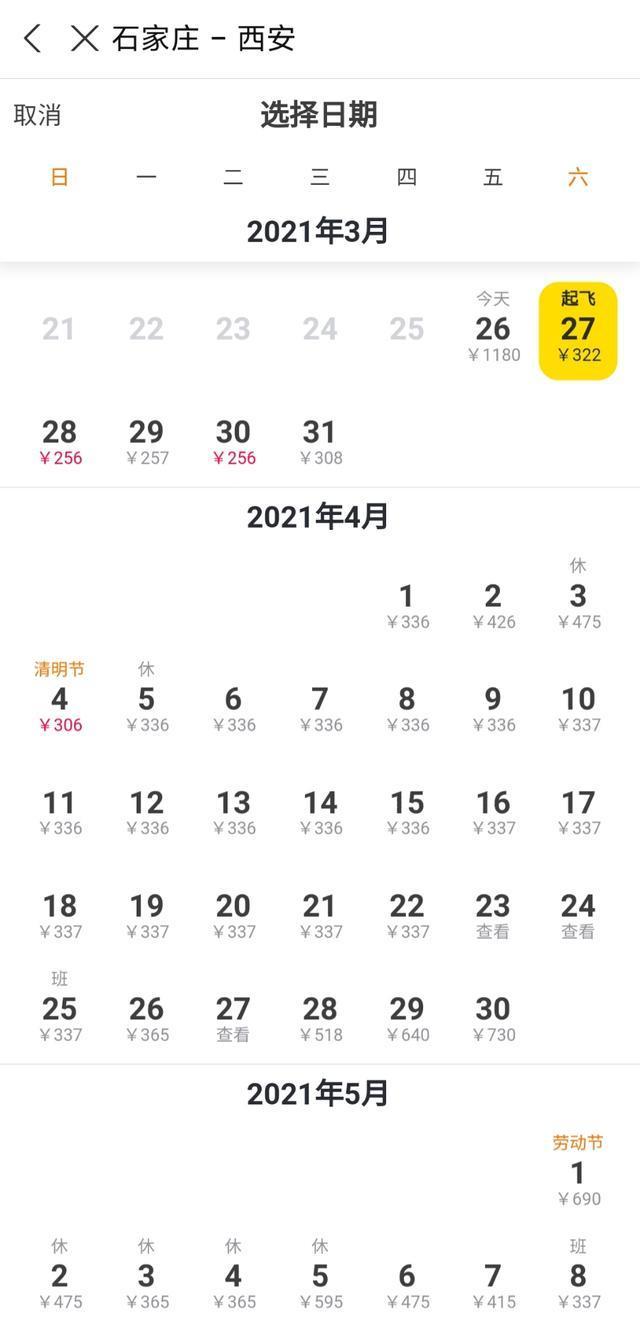Select April 30 at ¥730
Viewport: 640px width, 1330px height.
pos(492,1018)
